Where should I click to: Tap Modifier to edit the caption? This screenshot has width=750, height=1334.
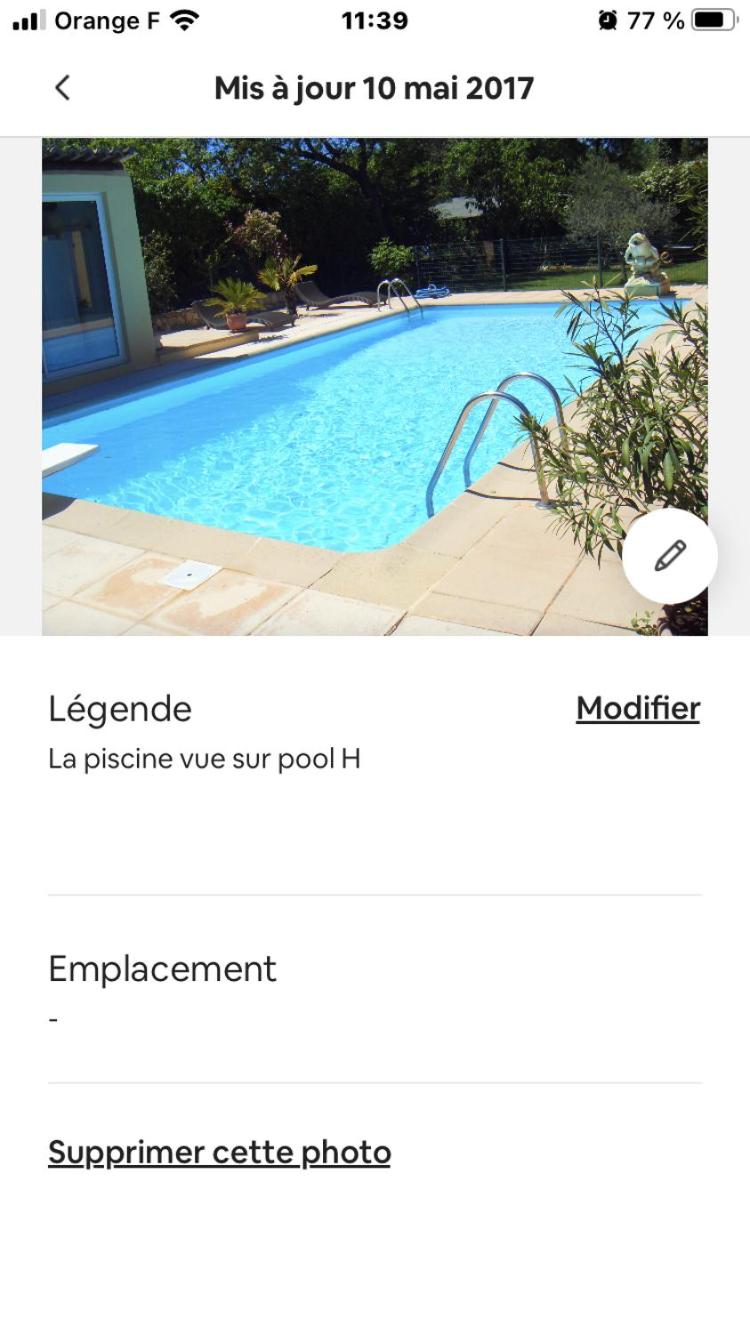coord(638,708)
